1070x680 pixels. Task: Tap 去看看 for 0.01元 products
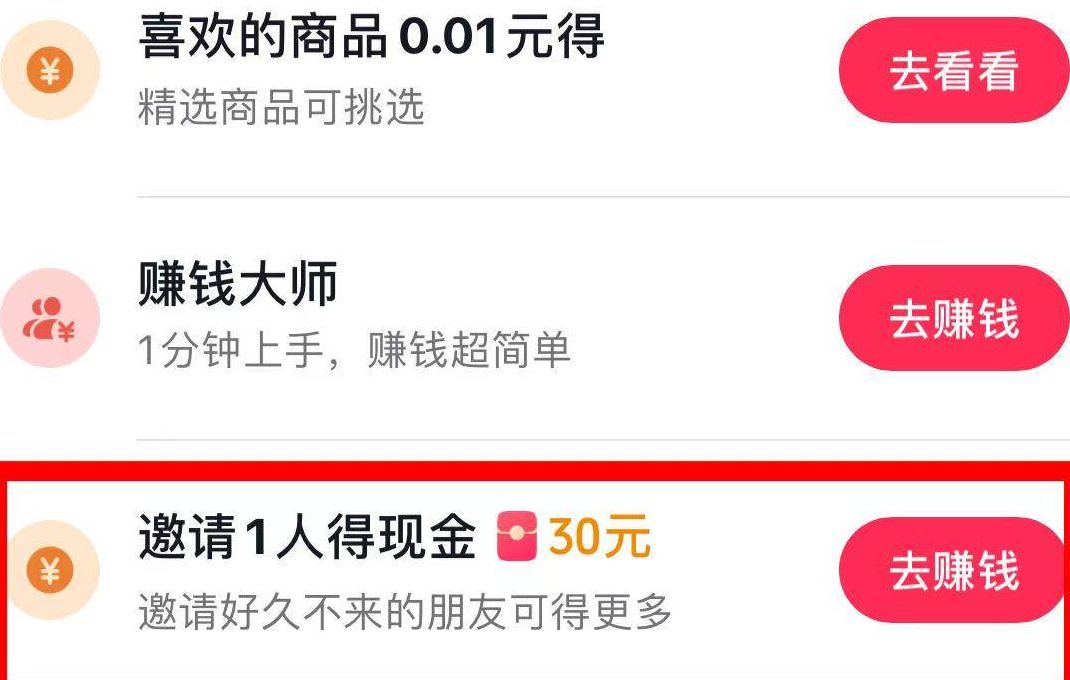click(953, 72)
